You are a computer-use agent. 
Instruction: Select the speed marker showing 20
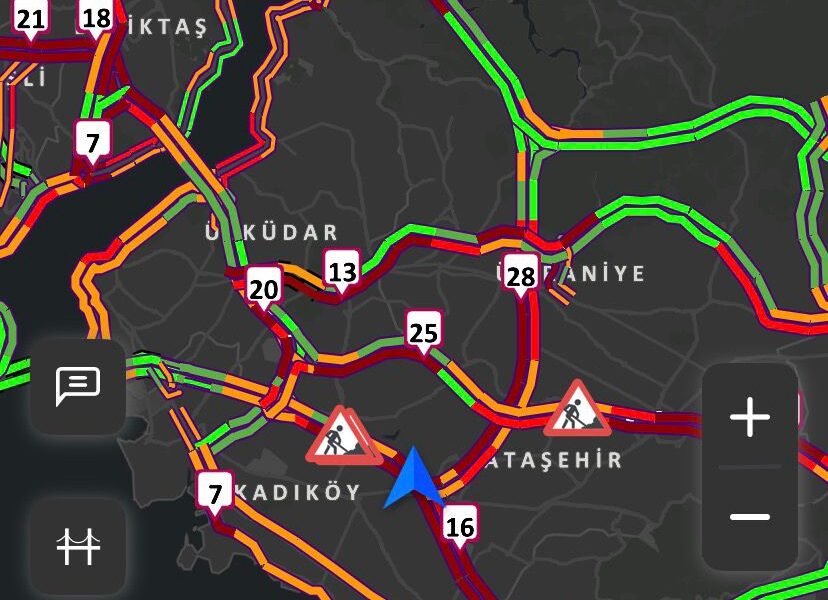coord(264,289)
